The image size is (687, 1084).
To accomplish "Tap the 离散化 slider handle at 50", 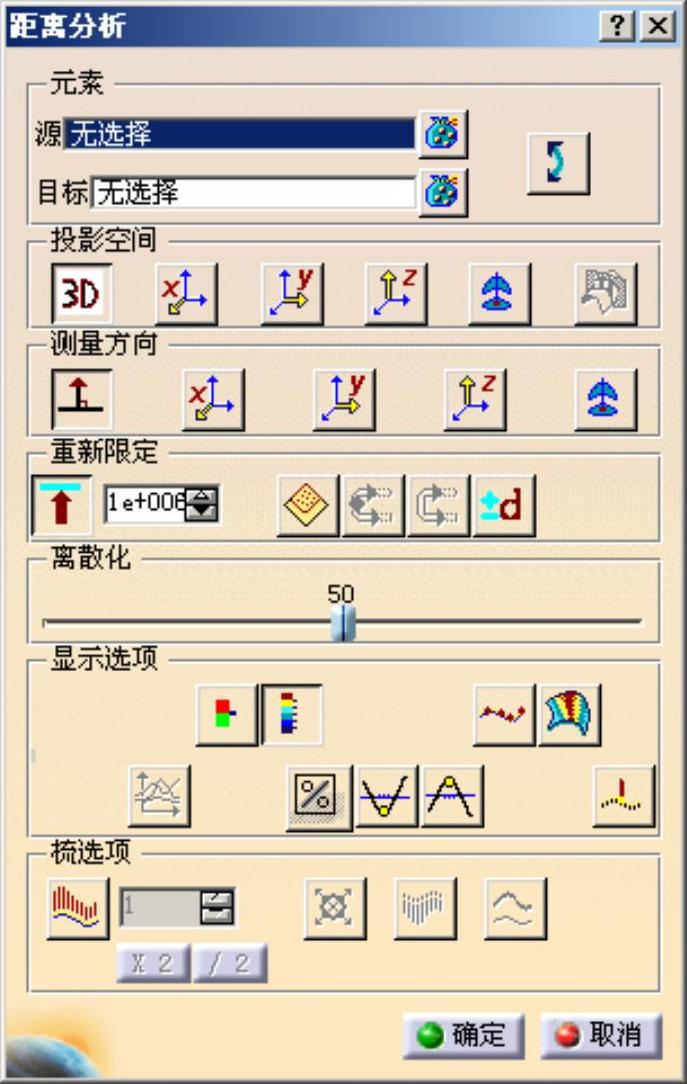I will pyautogui.click(x=343, y=622).
